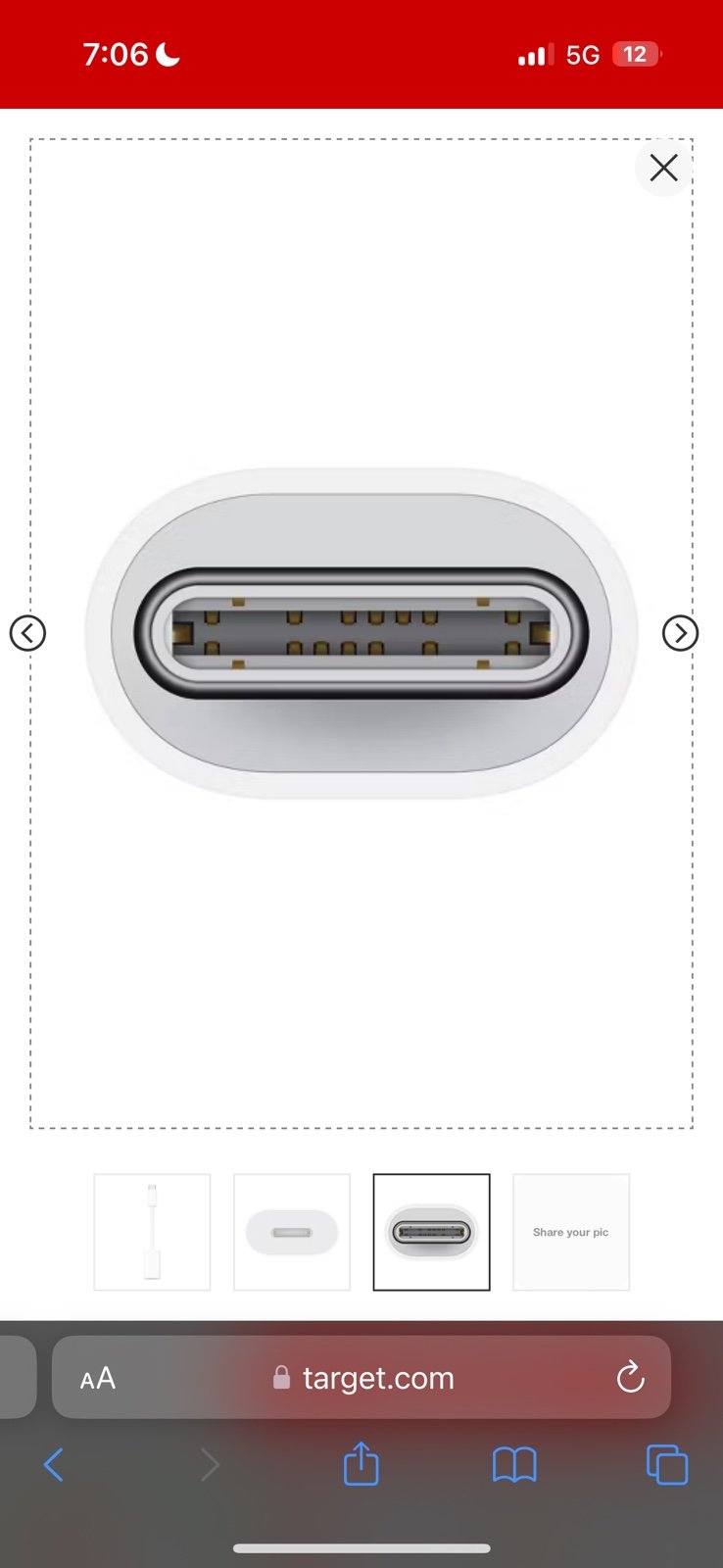
Task: Go back to the previous page
Action: [54, 1465]
